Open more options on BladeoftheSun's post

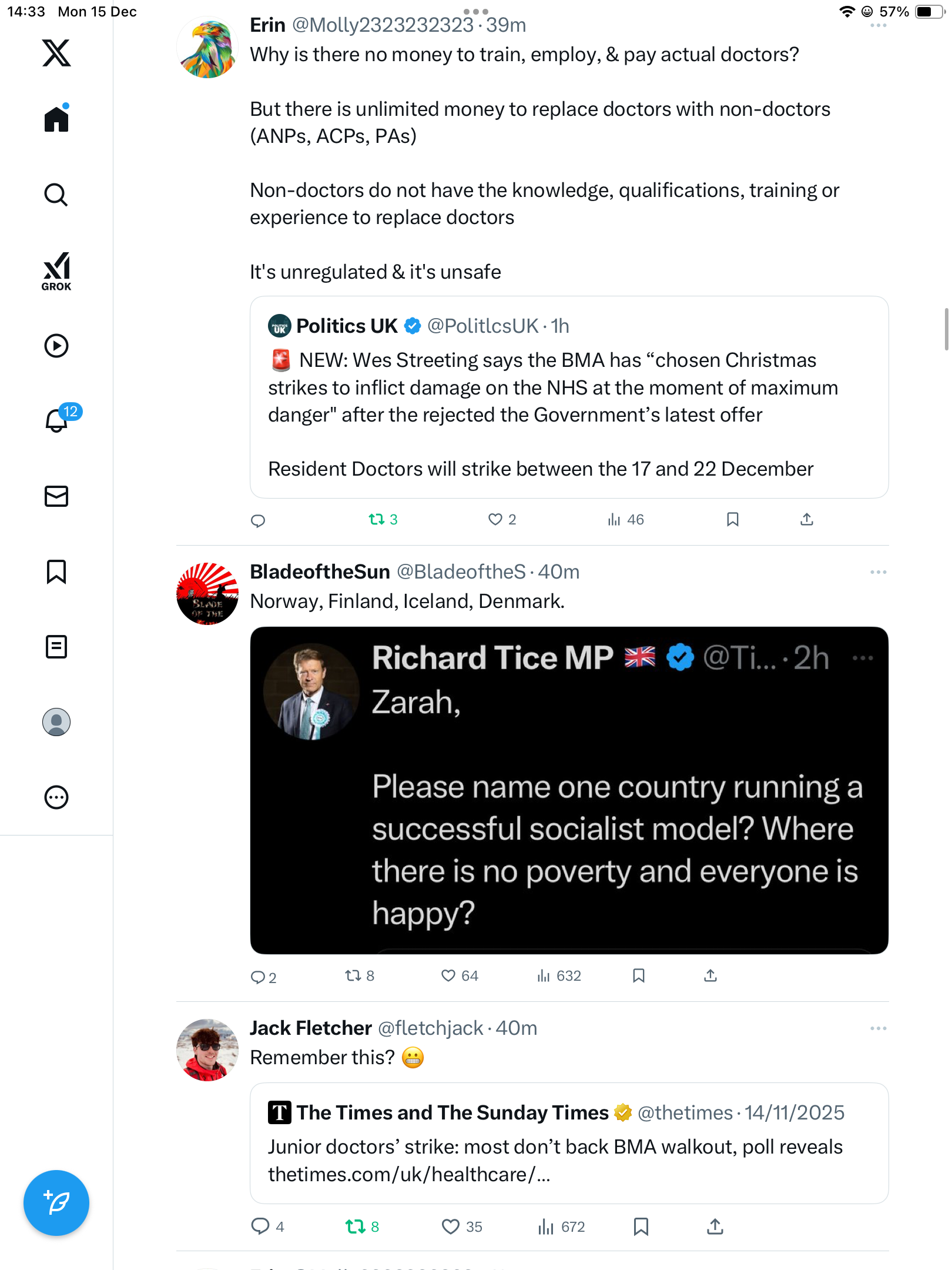pyautogui.click(x=878, y=572)
